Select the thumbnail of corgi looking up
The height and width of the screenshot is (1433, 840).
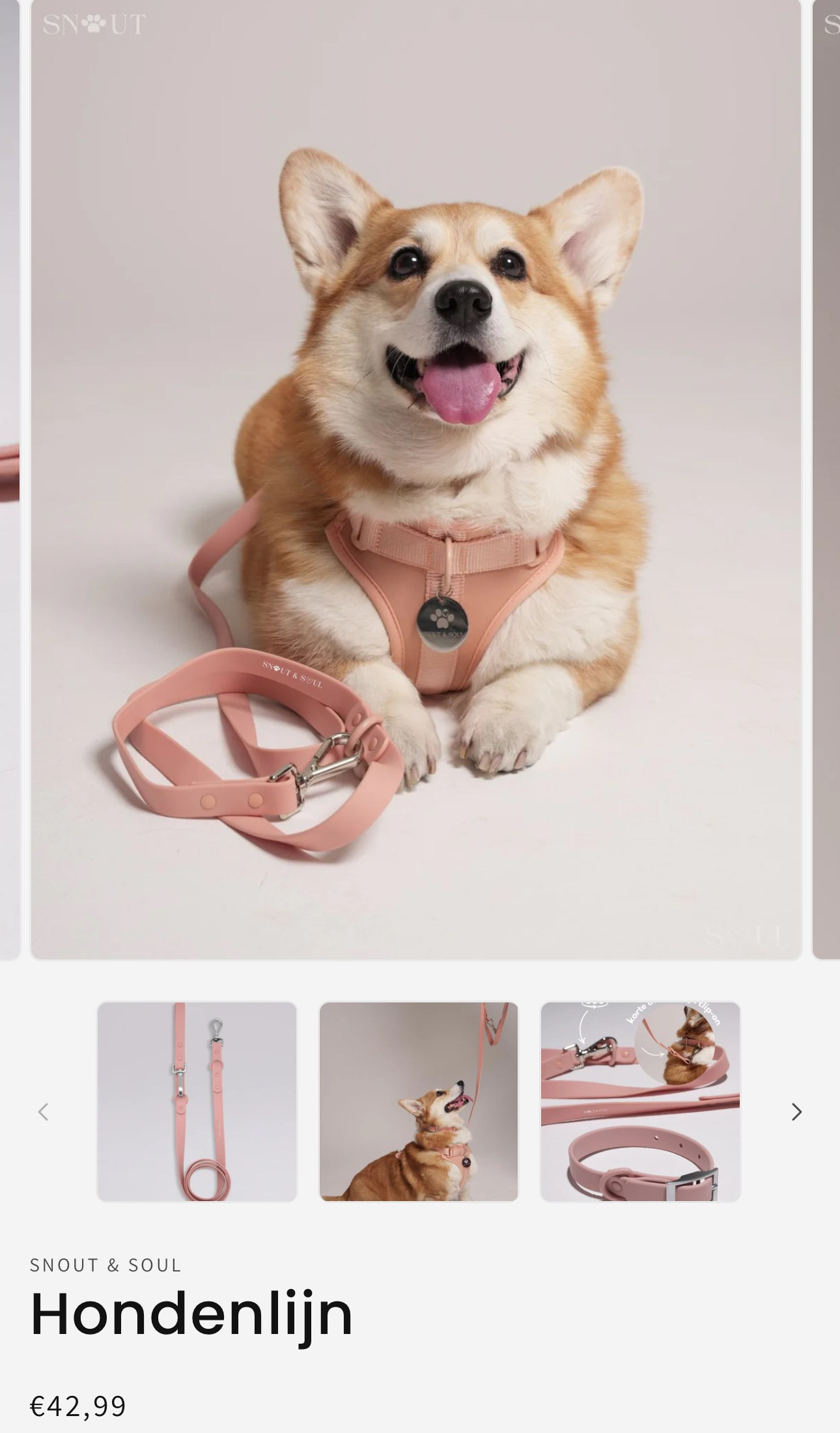pyautogui.click(x=419, y=1101)
